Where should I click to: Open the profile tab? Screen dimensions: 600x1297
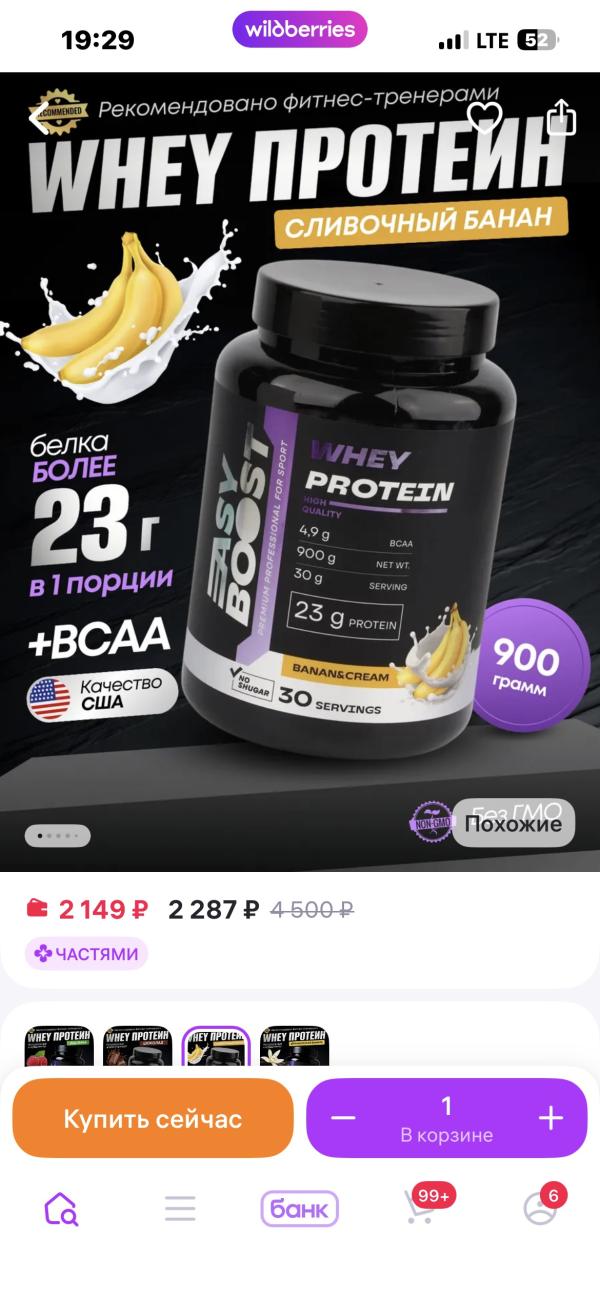[x=540, y=1209]
